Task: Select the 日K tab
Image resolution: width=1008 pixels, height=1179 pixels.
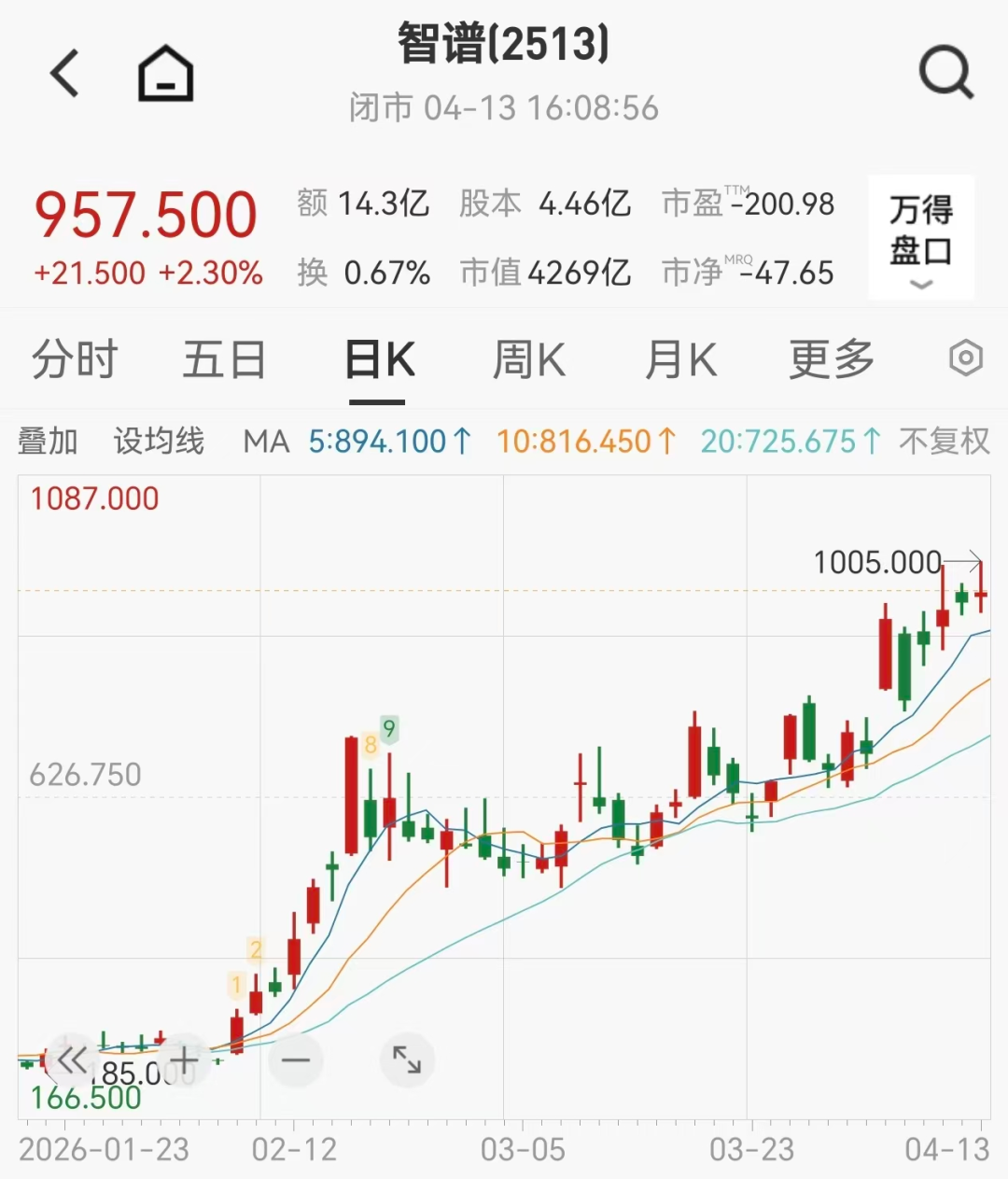Action: coord(379,359)
